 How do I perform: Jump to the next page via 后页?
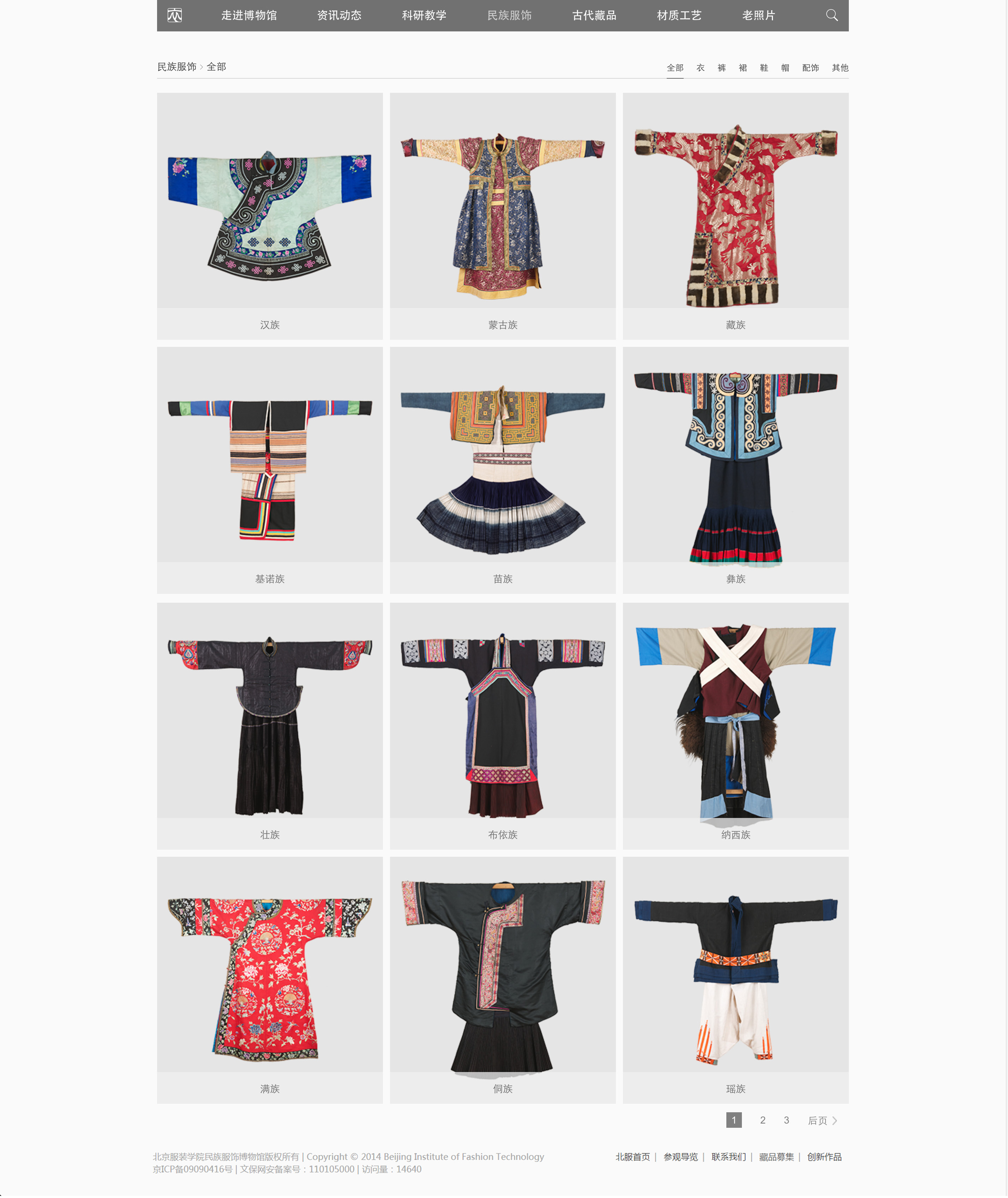[822, 1121]
